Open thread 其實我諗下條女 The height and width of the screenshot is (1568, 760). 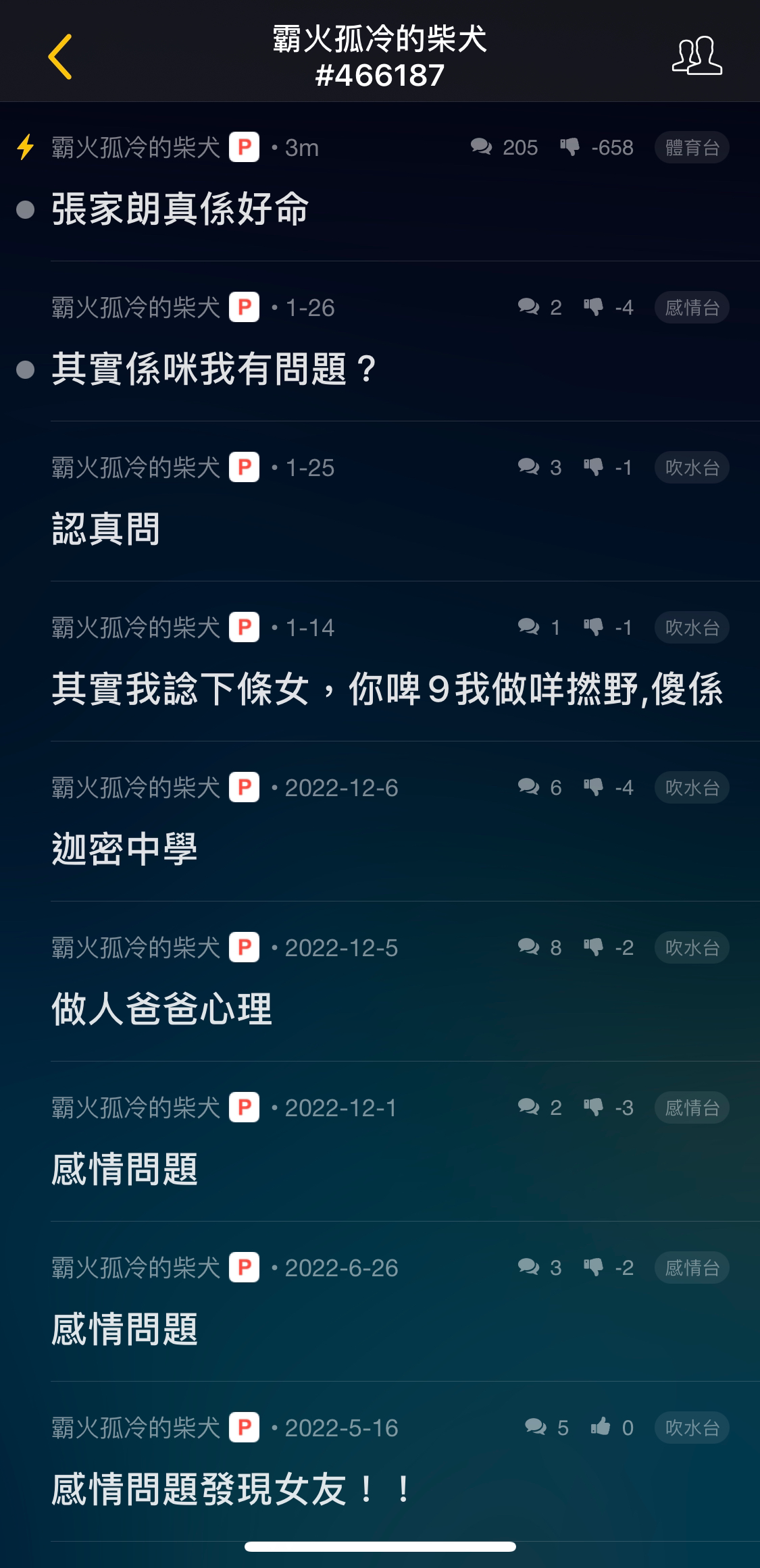click(x=387, y=689)
